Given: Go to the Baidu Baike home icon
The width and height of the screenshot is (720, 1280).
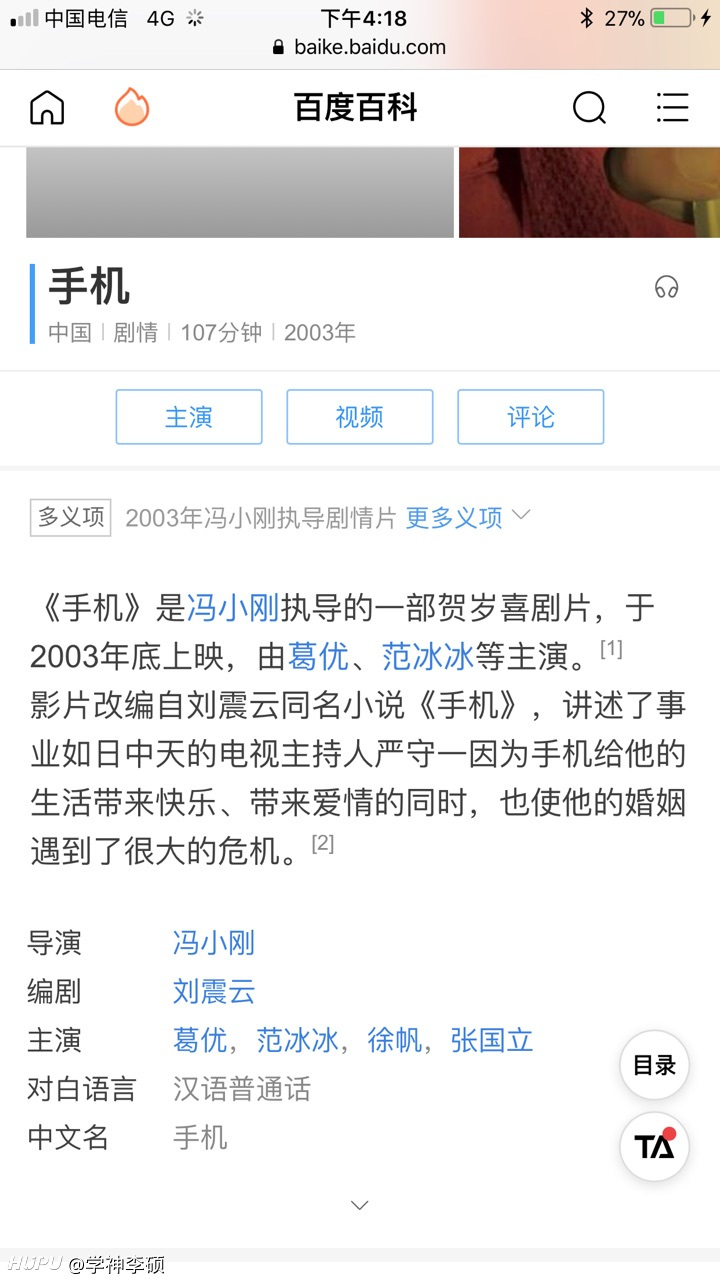Looking at the screenshot, I should [x=47, y=107].
